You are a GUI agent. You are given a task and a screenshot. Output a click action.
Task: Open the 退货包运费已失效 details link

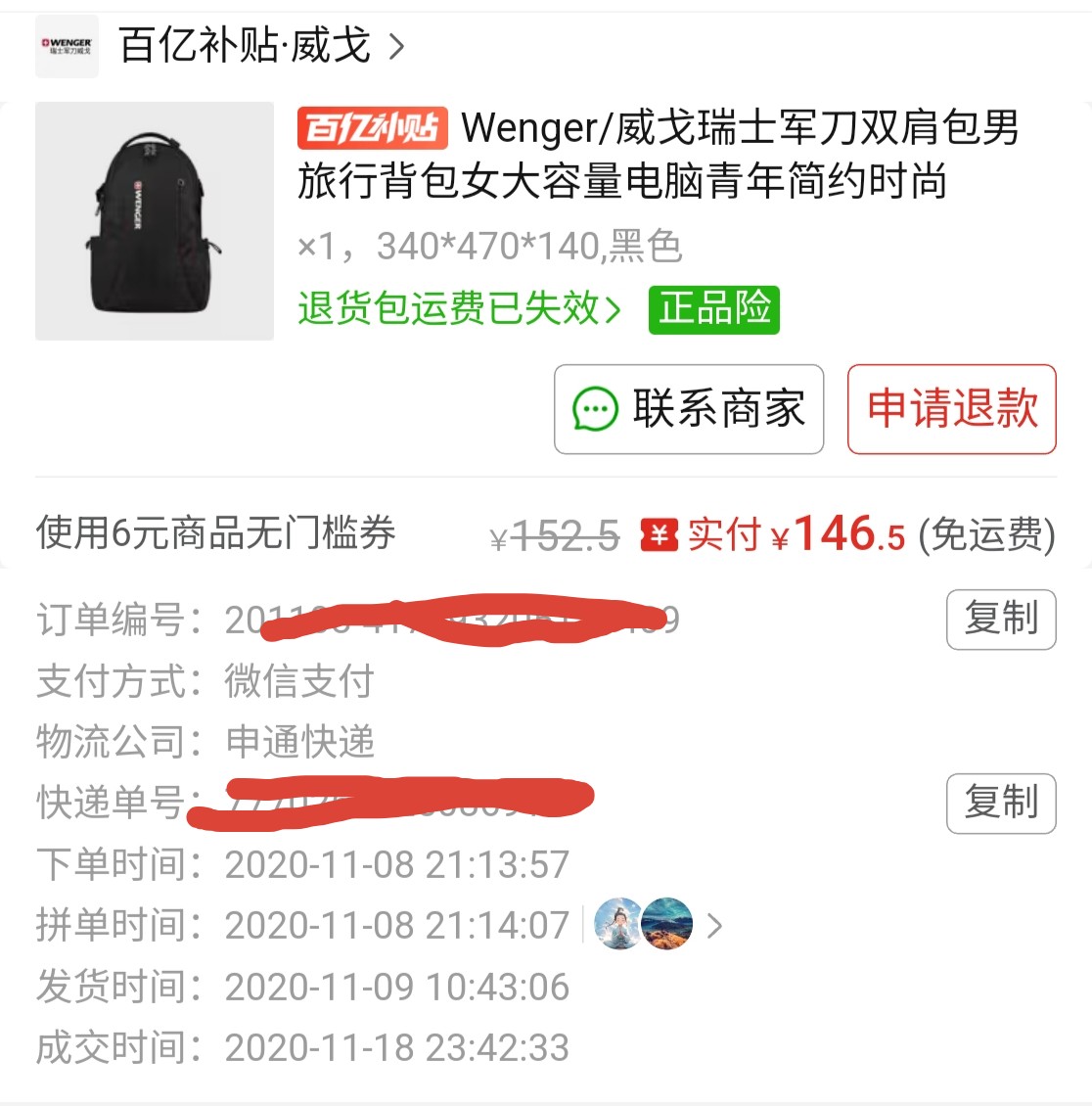click(x=459, y=309)
